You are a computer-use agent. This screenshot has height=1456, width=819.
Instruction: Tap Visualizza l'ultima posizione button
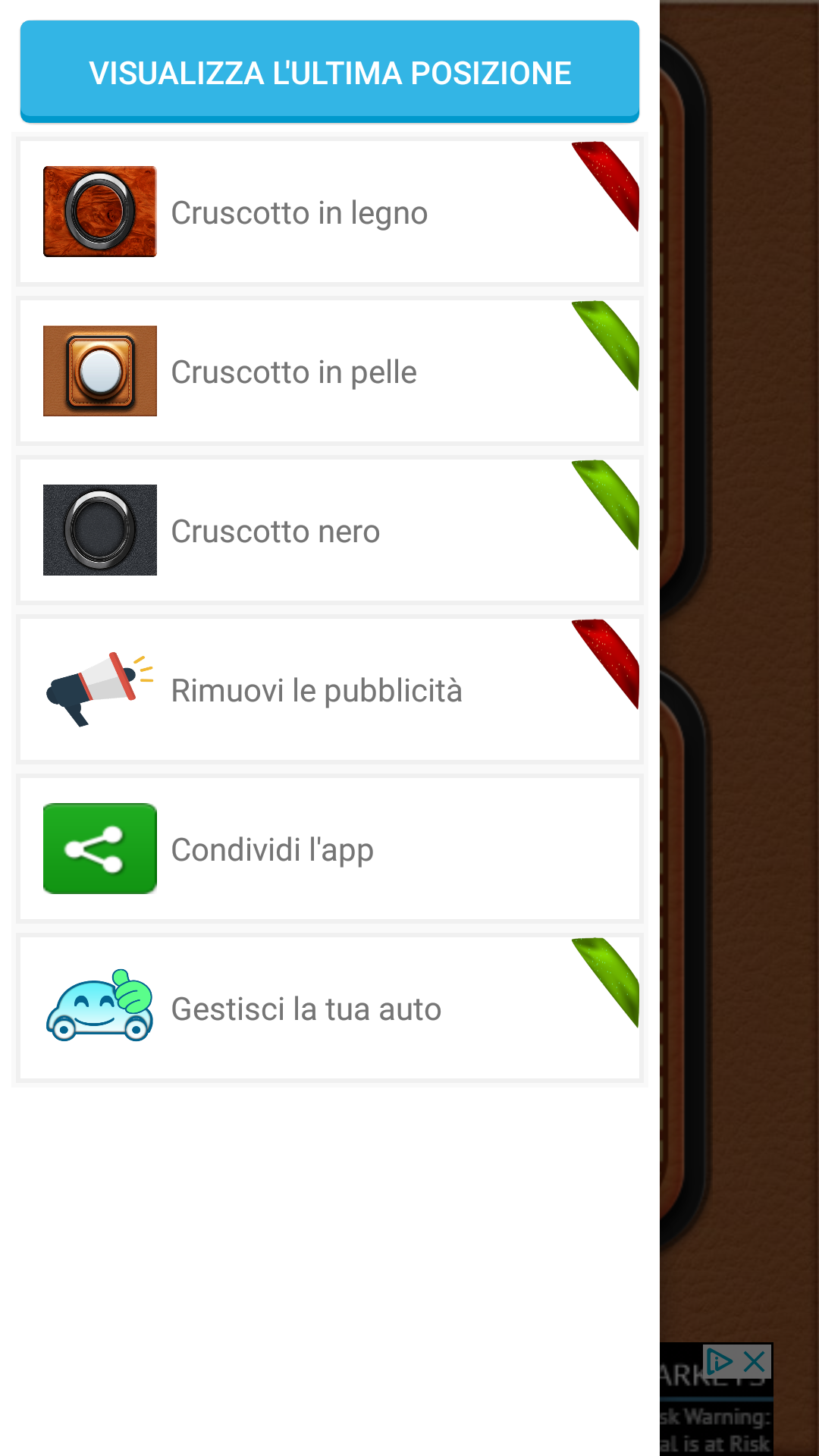pos(330,71)
